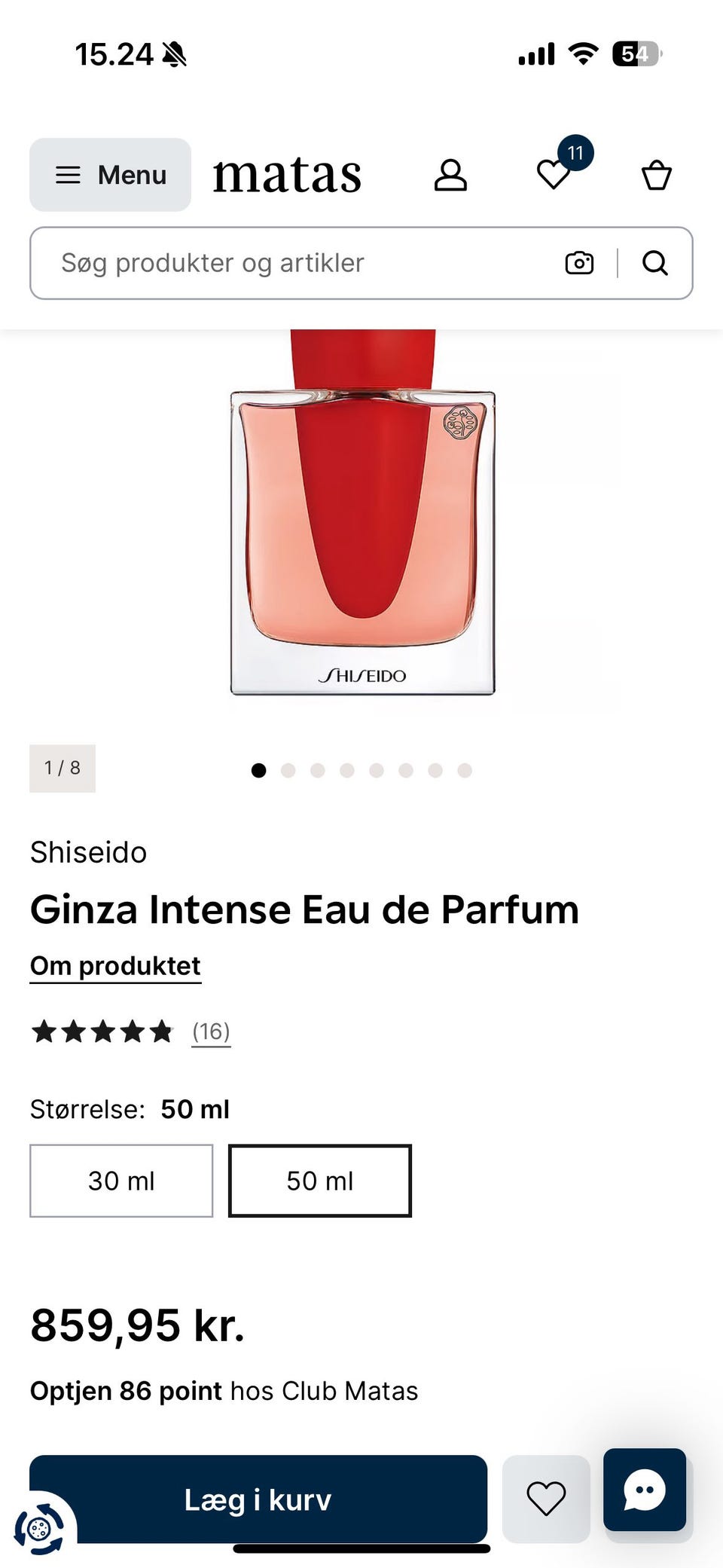Viewport: 723px width, 1568px height.
Task: Open the chat support bubble
Action: 645,1490
